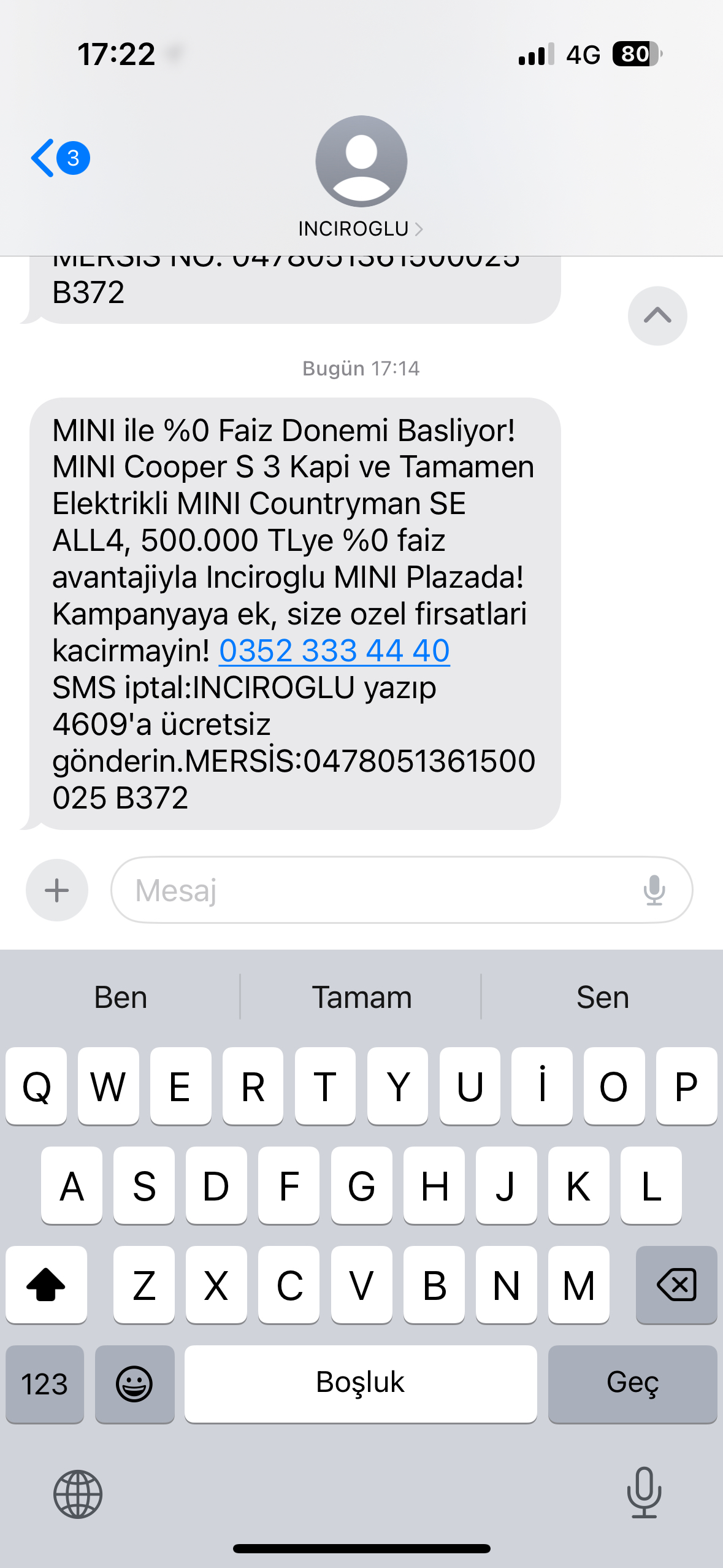Image resolution: width=723 pixels, height=1568 pixels.
Task: Open the plus attachments menu
Action: coord(57,890)
